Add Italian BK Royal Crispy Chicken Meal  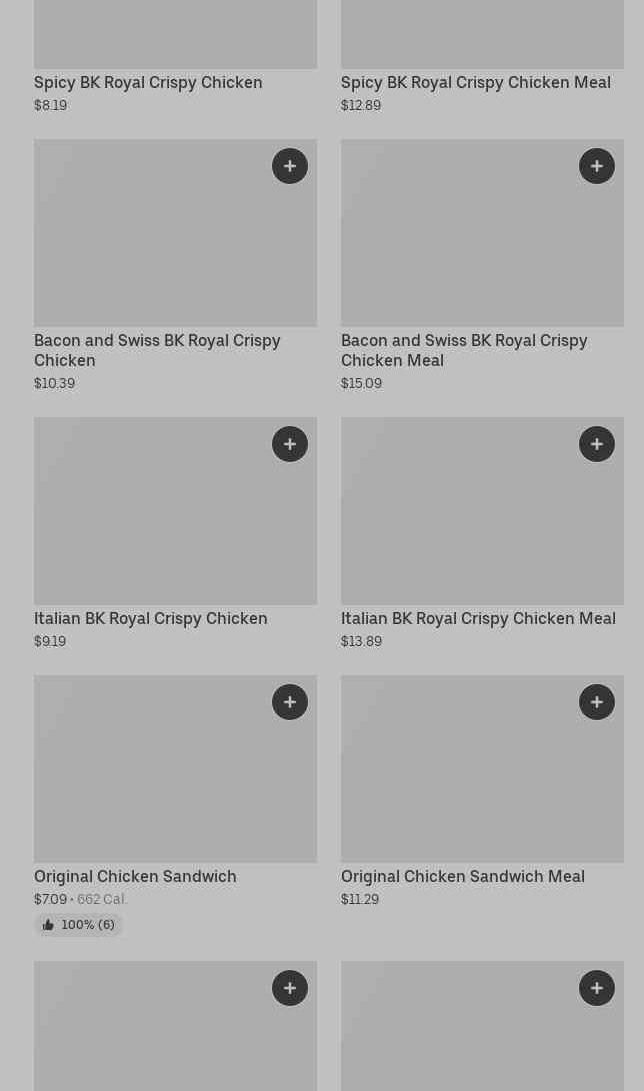point(597,444)
